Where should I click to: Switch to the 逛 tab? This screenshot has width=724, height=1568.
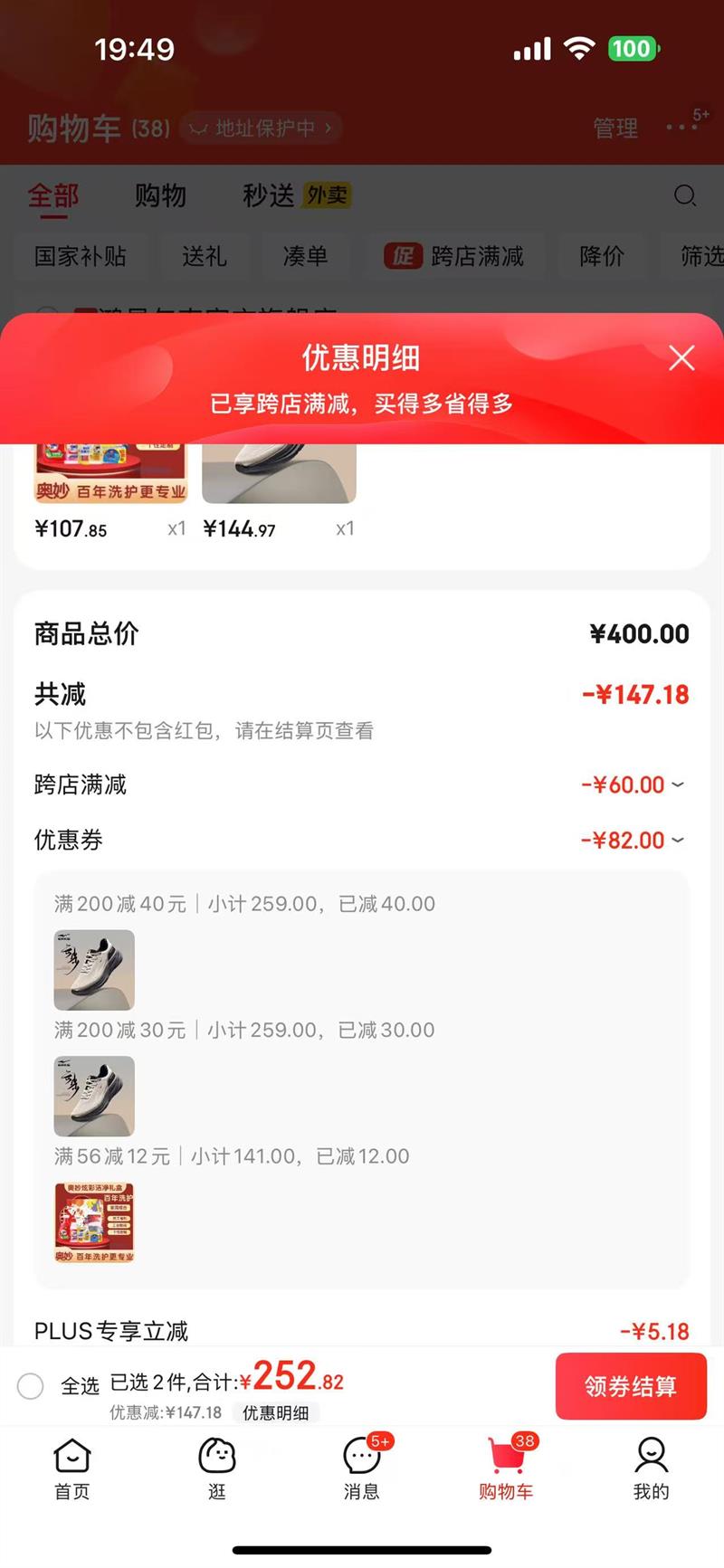(x=217, y=1469)
